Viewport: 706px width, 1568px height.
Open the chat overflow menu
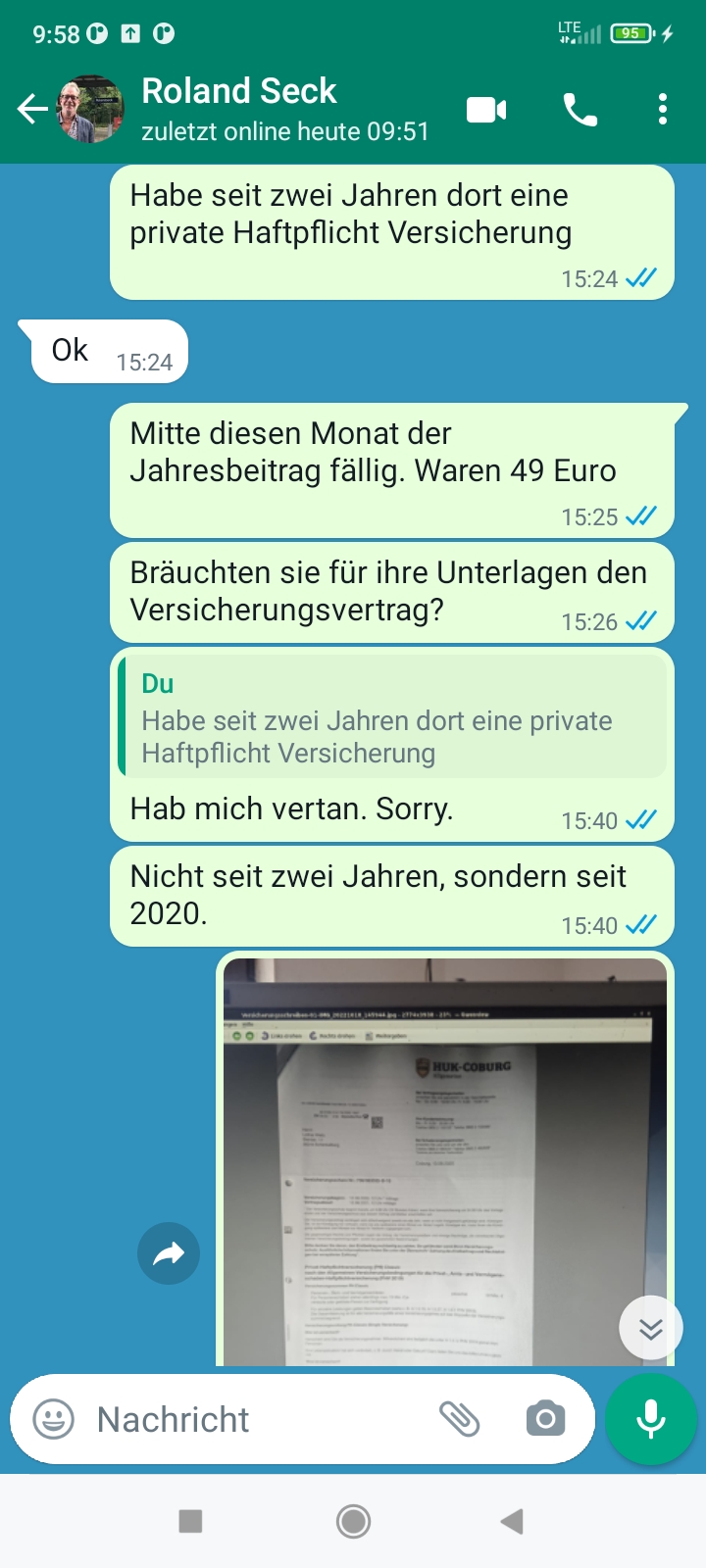click(x=663, y=110)
